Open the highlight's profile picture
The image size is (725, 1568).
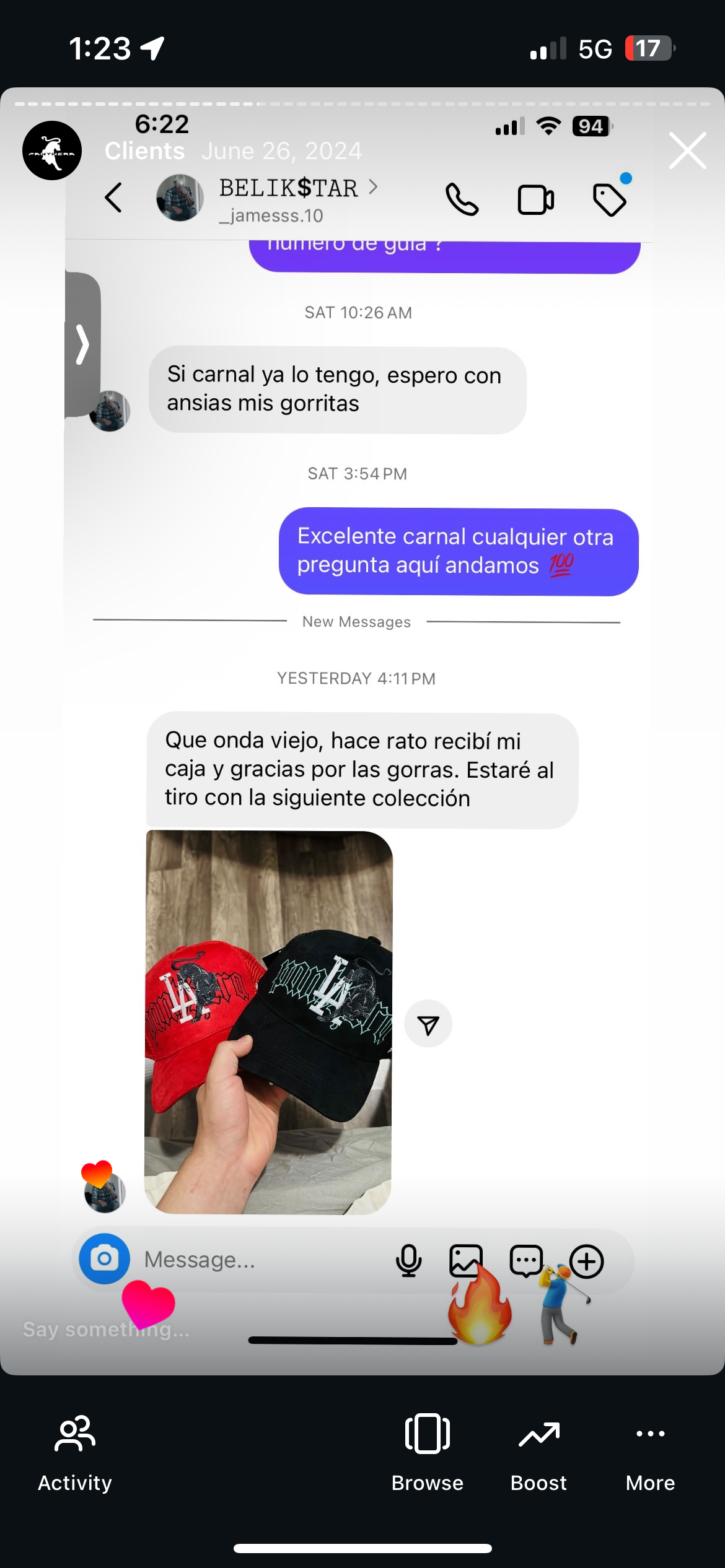click(52, 150)
